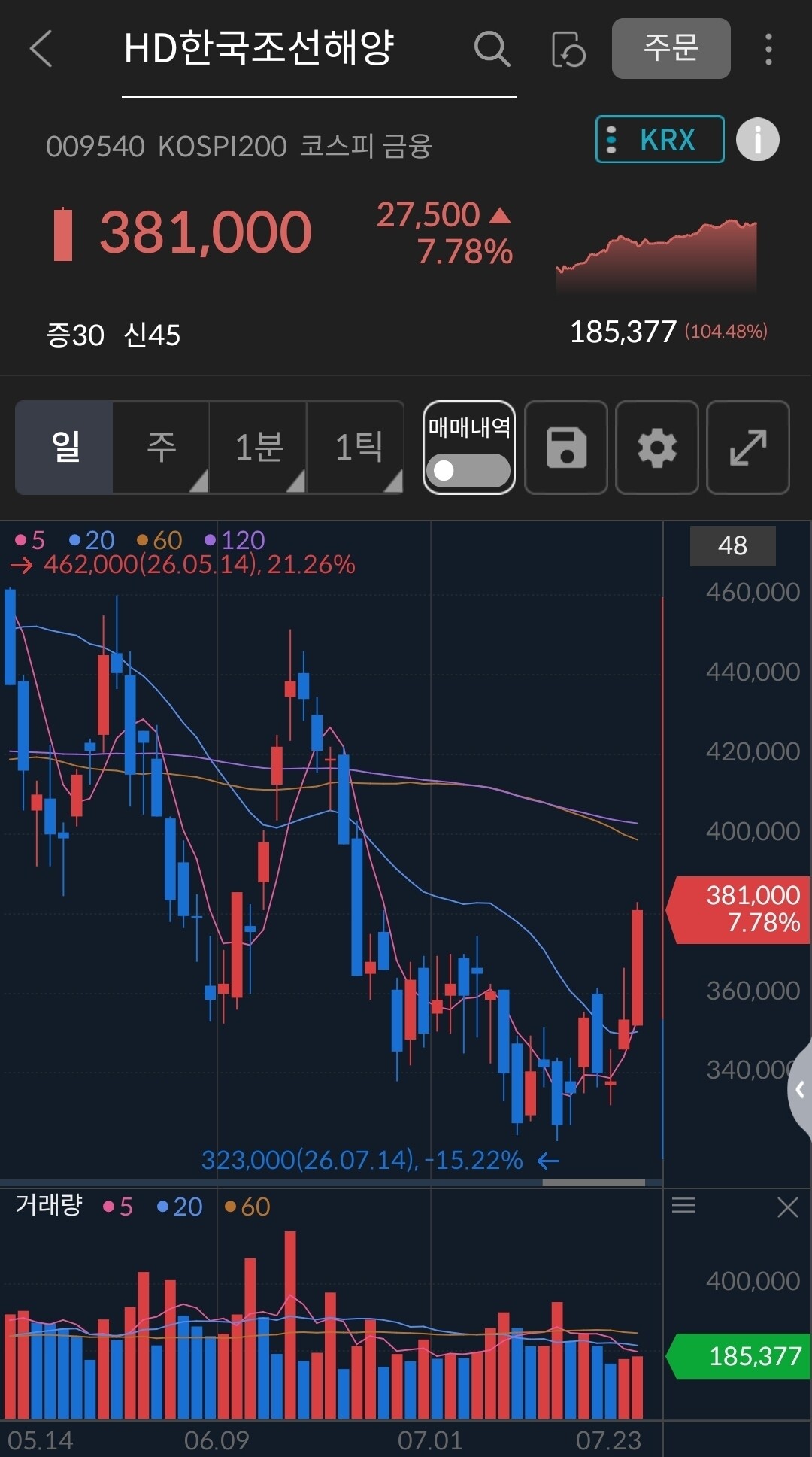Show stock info via the i icon
The image size is (812, 1457).
757,140
